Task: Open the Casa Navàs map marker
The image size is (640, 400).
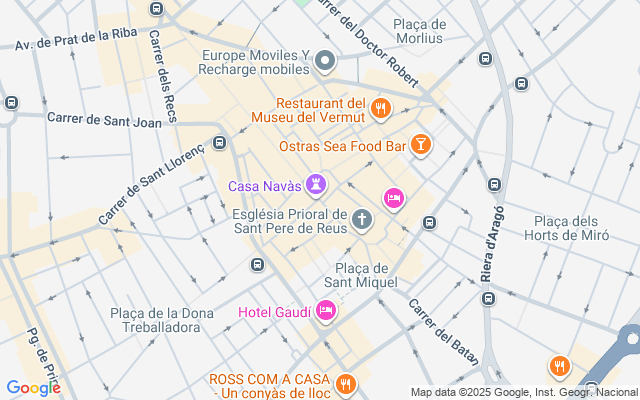Action: [317, 185]
